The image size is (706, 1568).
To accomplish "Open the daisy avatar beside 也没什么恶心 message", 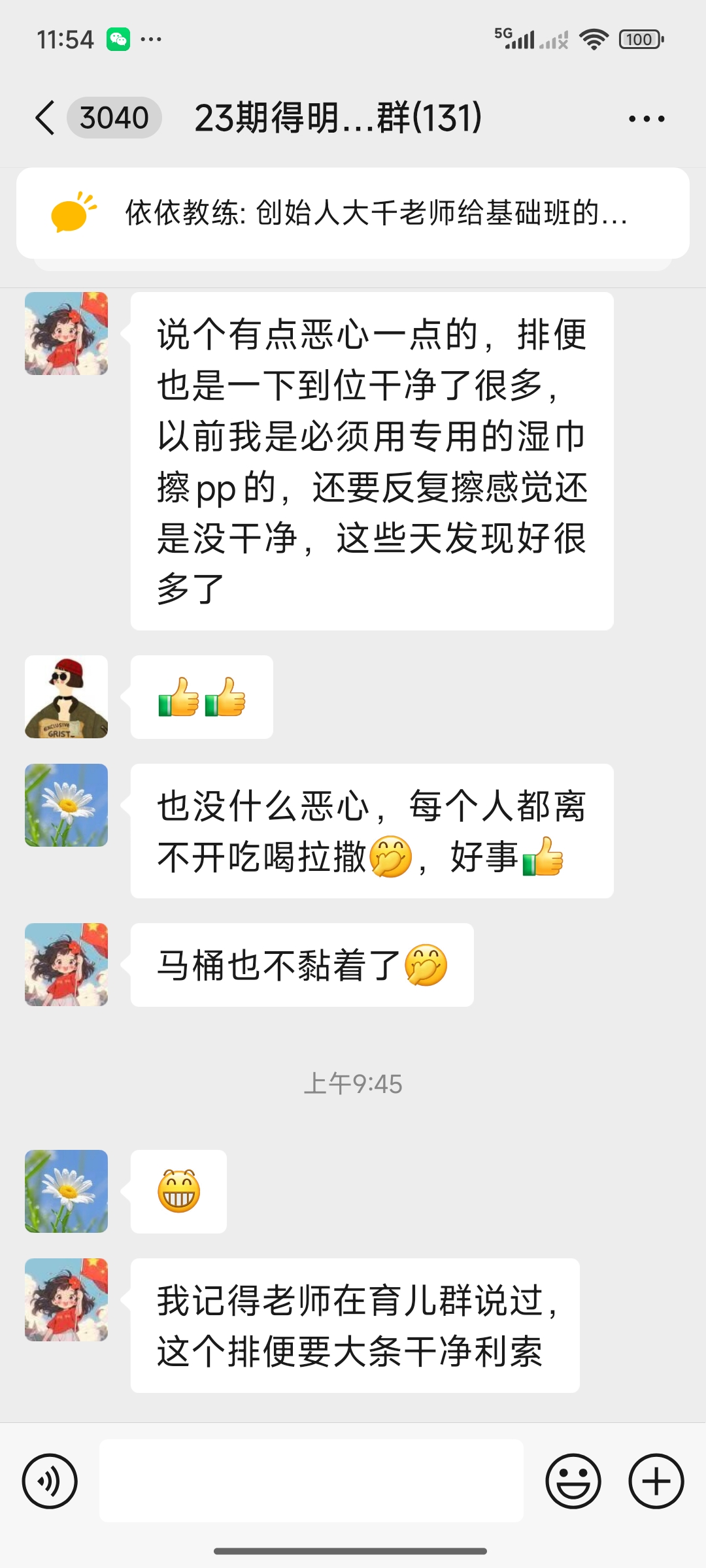I will click(67, 806).
